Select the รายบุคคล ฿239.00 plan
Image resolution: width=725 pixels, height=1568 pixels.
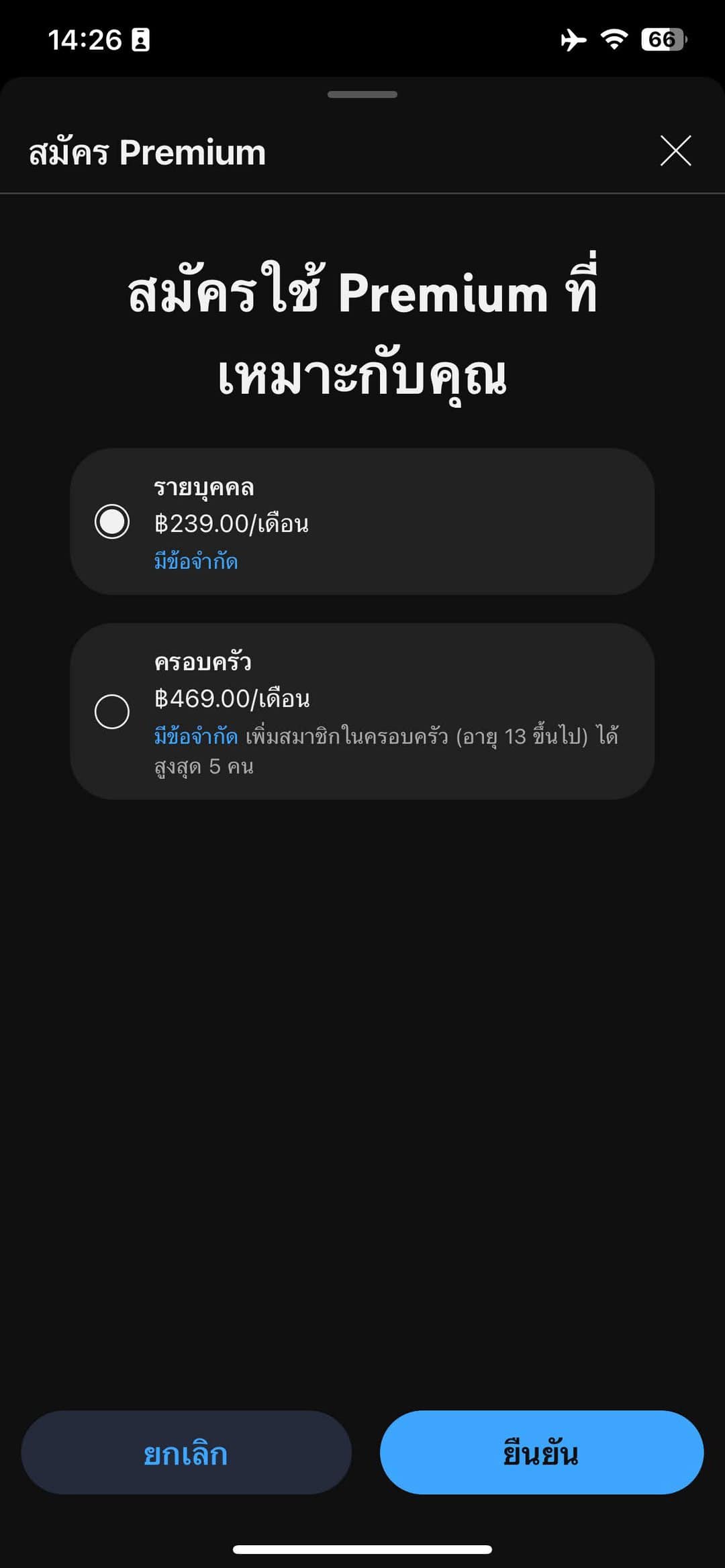click(x=112, y=522)
